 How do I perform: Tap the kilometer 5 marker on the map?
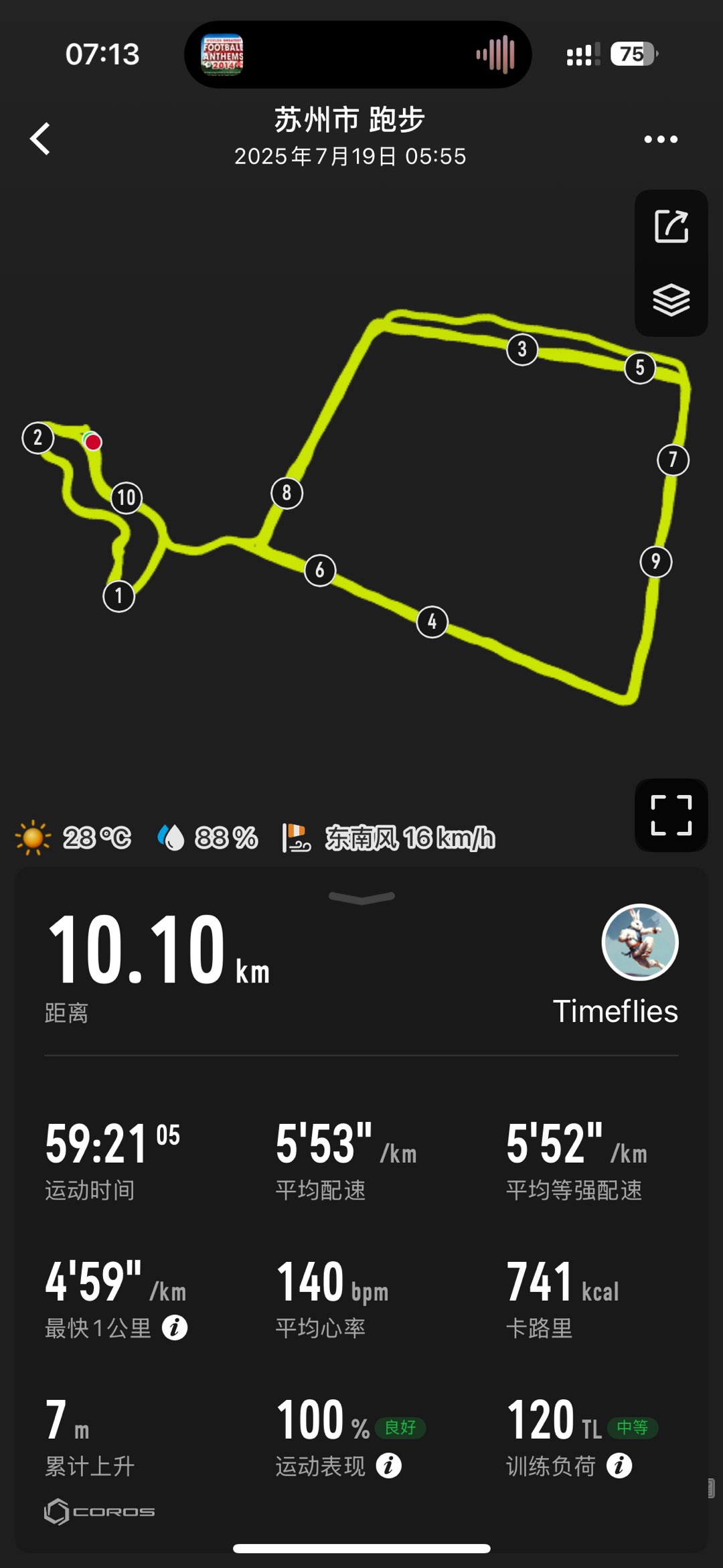click(640, 368)
